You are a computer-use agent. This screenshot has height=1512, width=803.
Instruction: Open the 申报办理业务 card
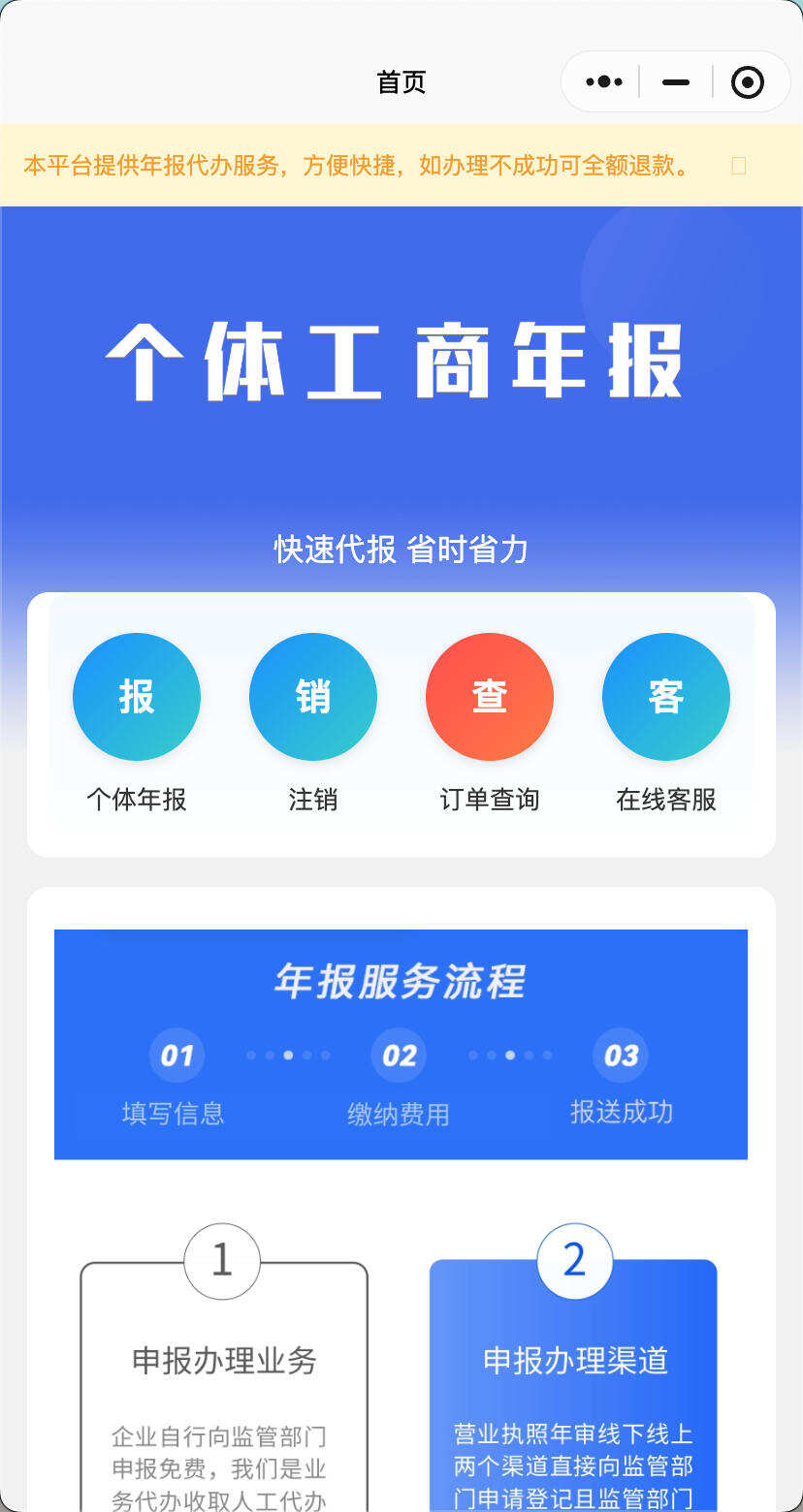tap(221, 1386)
